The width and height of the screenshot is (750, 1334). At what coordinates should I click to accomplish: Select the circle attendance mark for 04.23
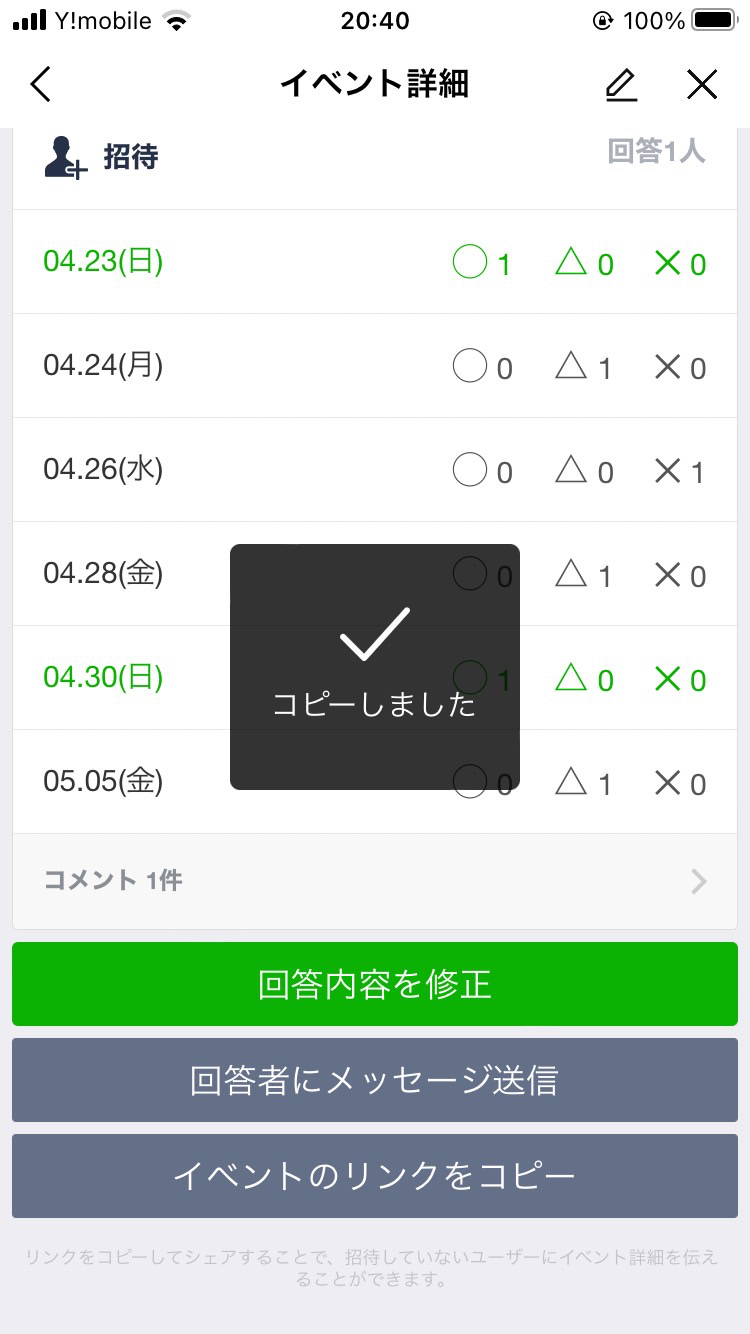point(470,262)
